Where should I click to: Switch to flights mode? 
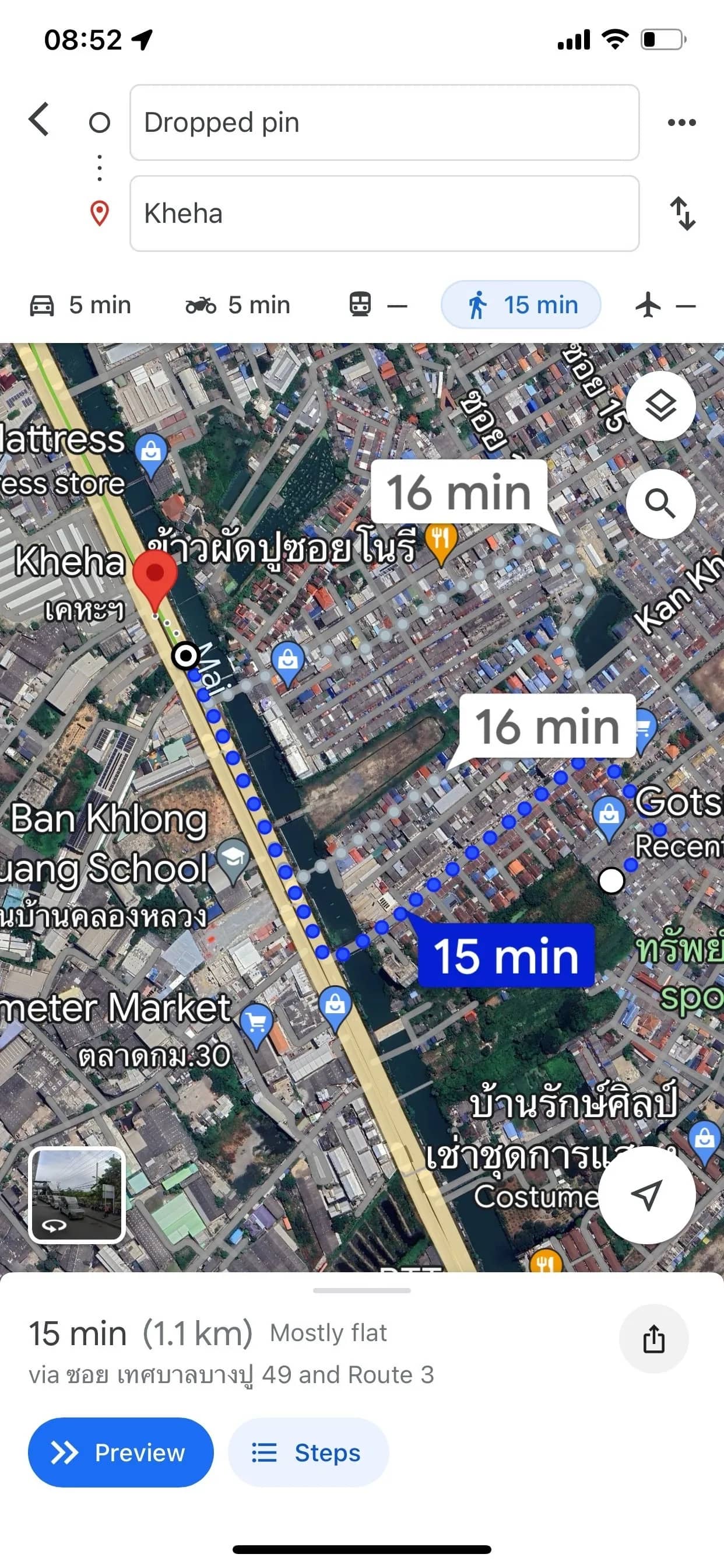665,305
